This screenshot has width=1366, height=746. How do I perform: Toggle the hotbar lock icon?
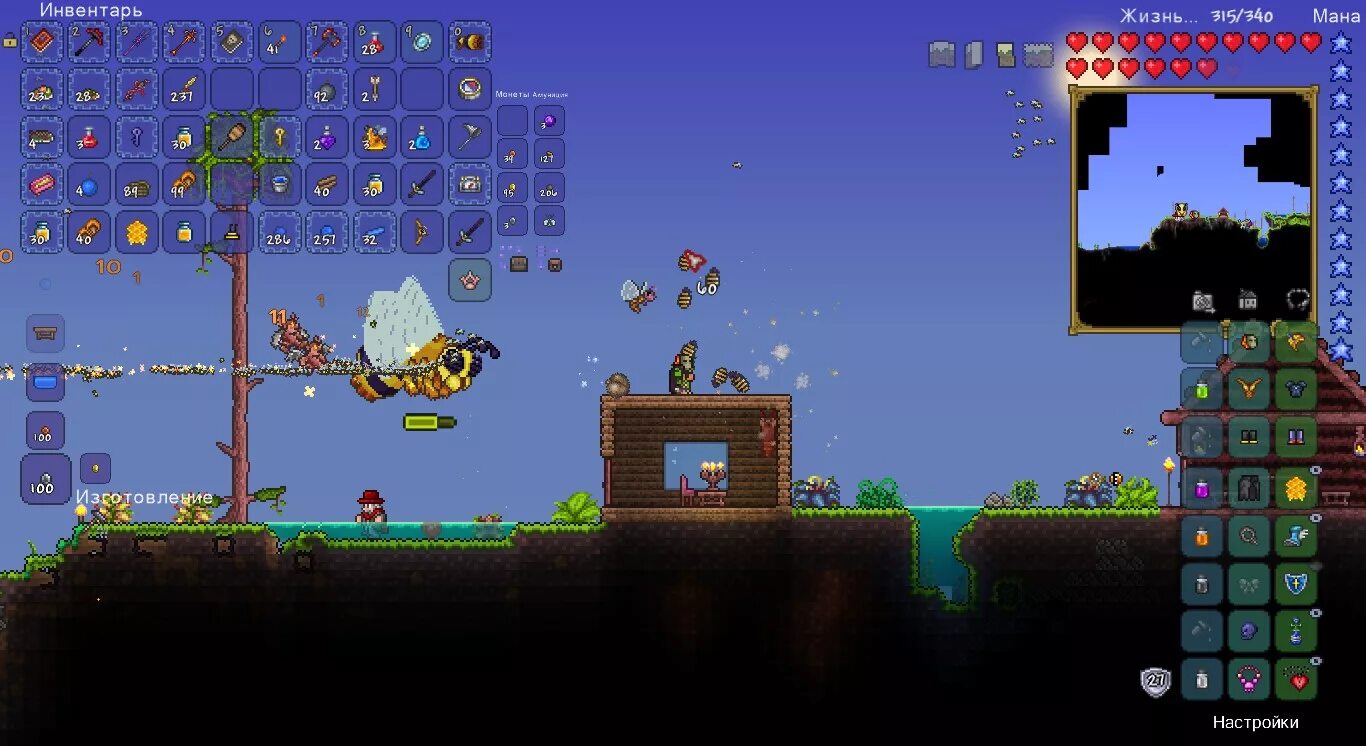point(10,40)
